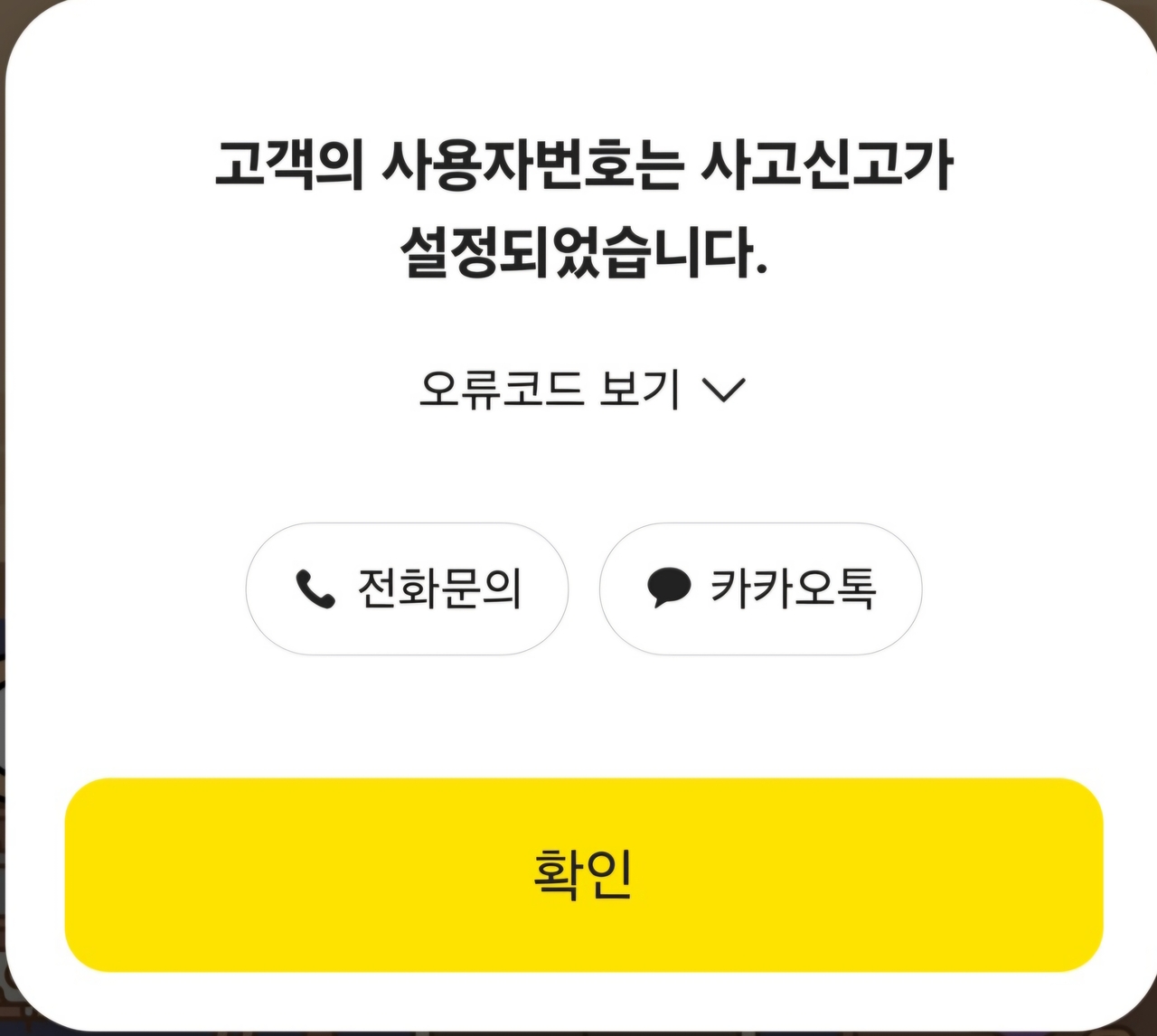The image size is (1157, 1036).
Task: Confirm the dialog with 확인
Action: pos(584,874)
